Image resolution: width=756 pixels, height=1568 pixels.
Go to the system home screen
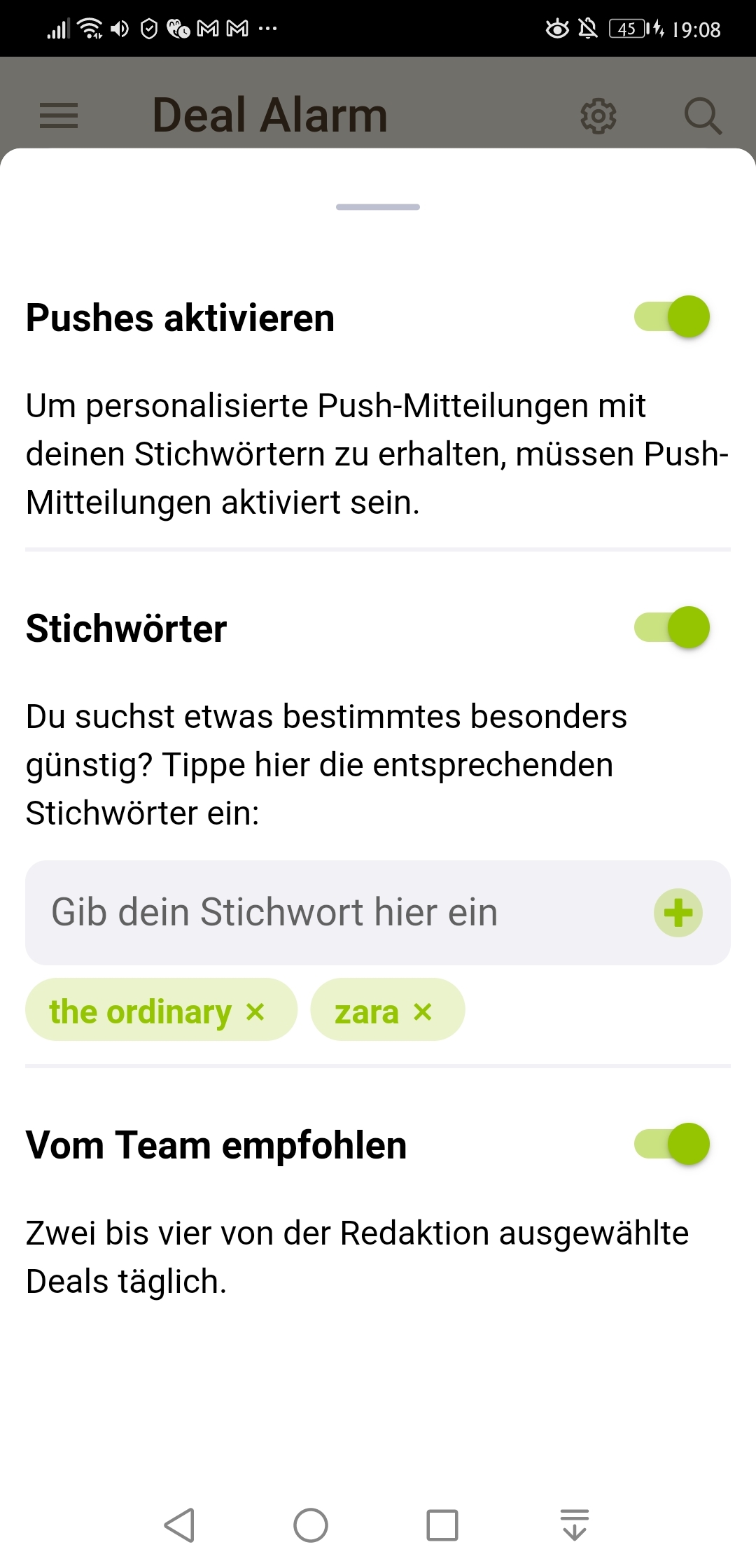(311, 1525)
